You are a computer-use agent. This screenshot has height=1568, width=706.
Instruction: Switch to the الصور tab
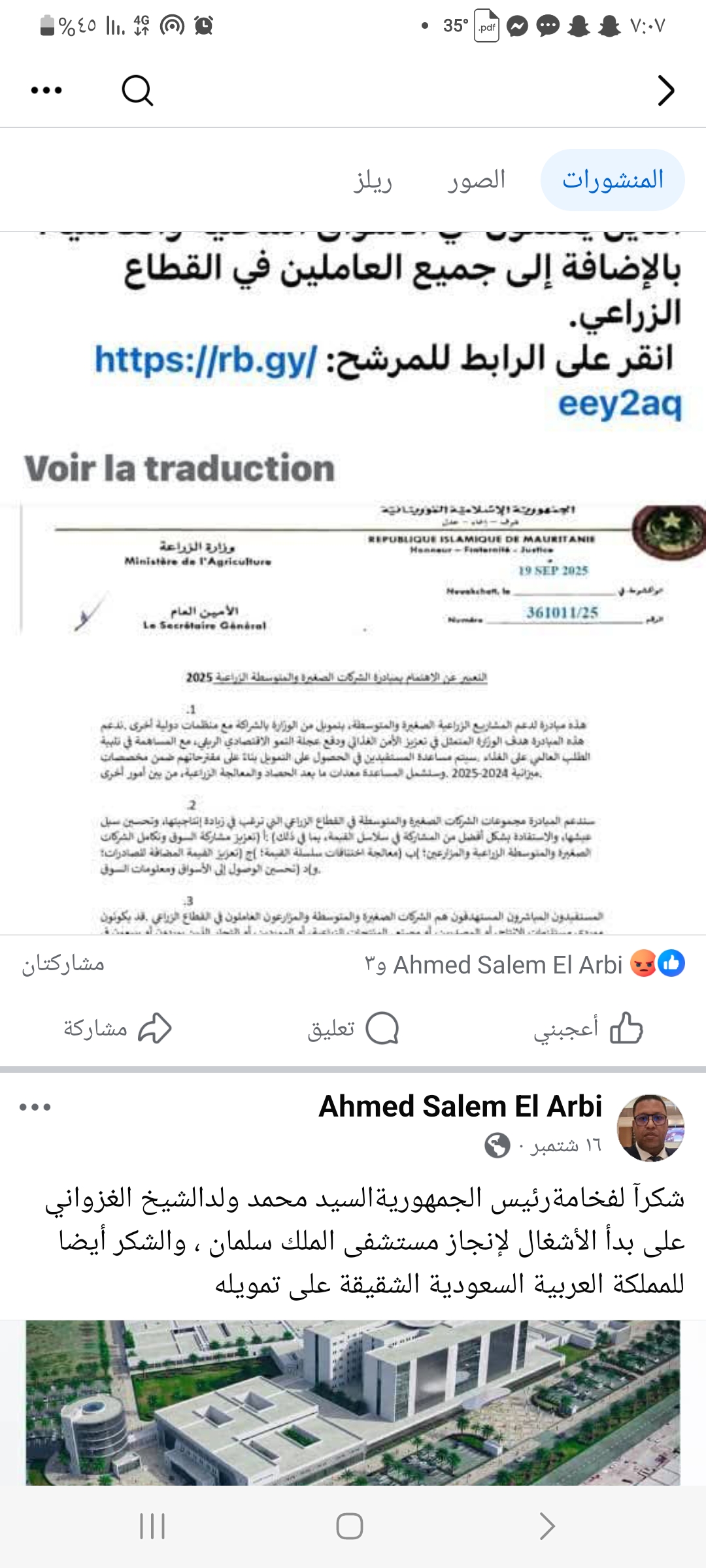coord(477,180)
